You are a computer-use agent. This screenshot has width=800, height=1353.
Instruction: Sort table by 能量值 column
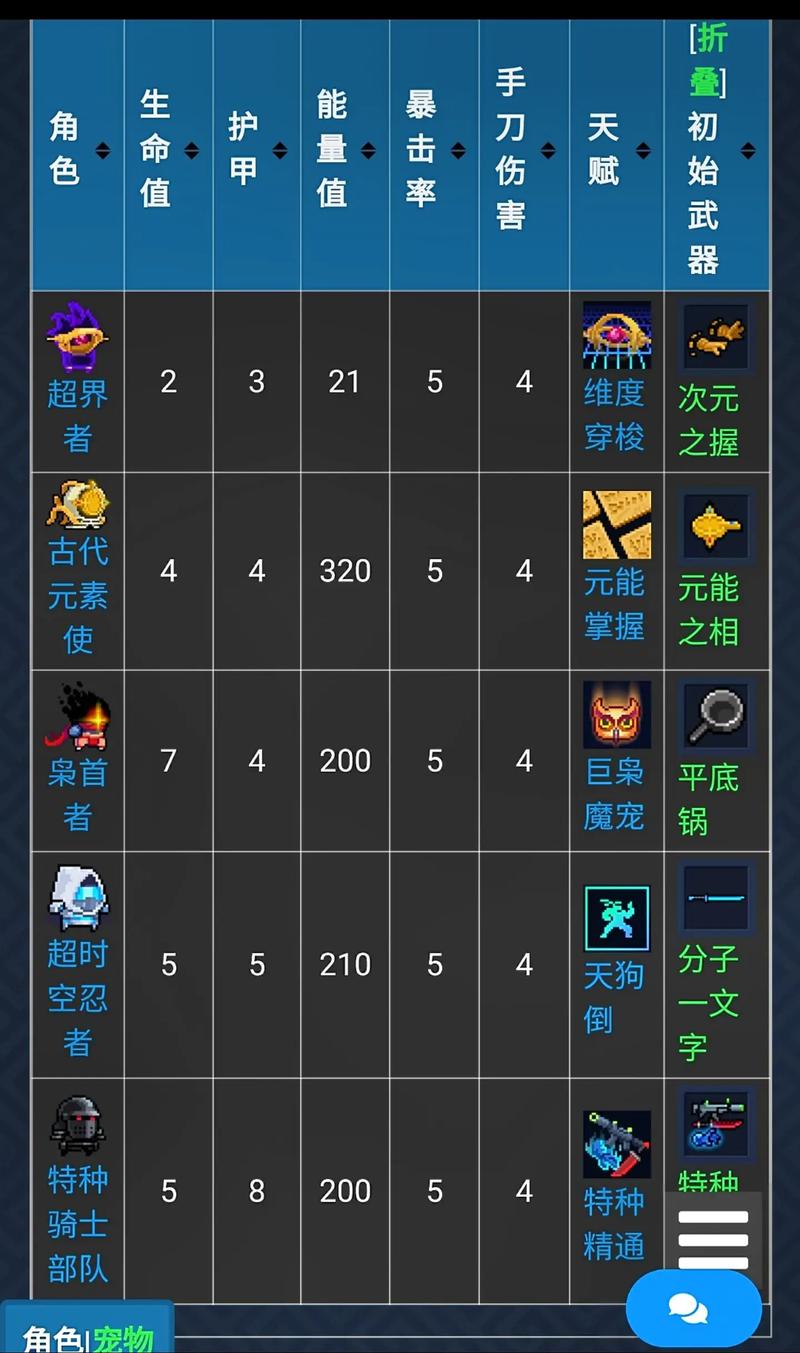368,150
